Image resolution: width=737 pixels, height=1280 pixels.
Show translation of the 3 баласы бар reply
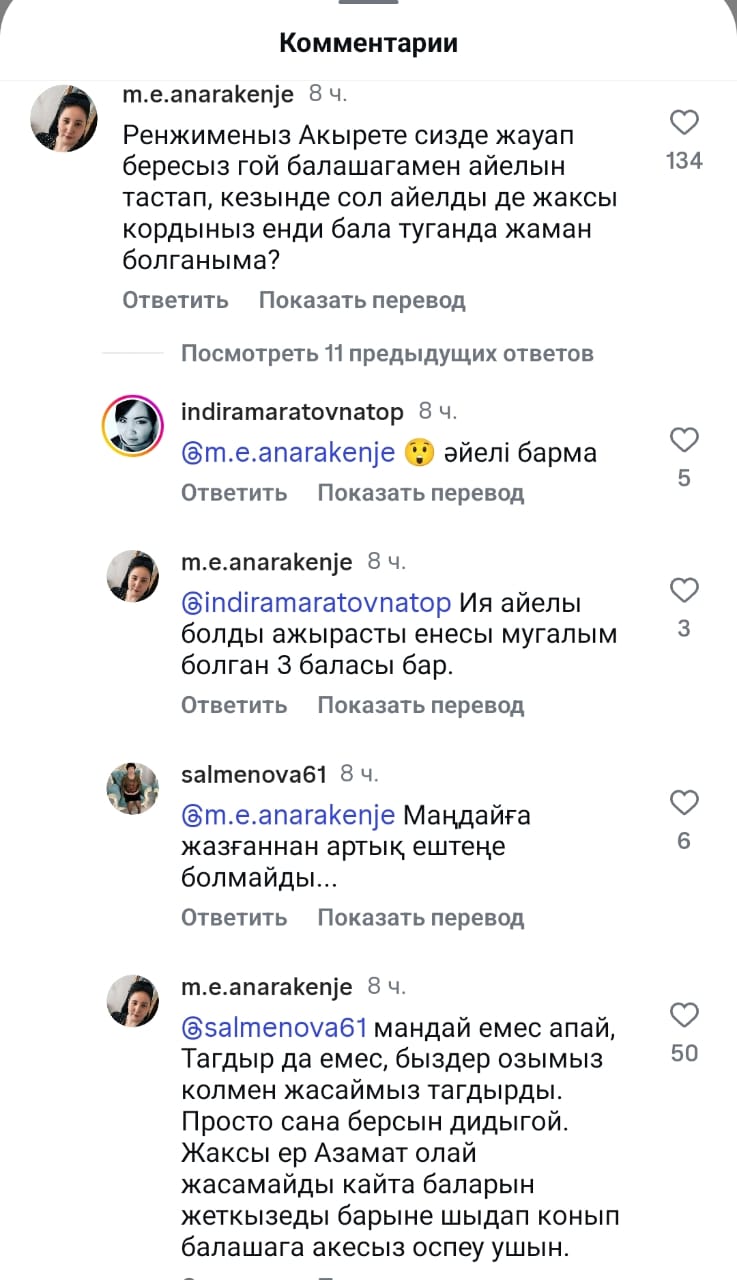420,705
